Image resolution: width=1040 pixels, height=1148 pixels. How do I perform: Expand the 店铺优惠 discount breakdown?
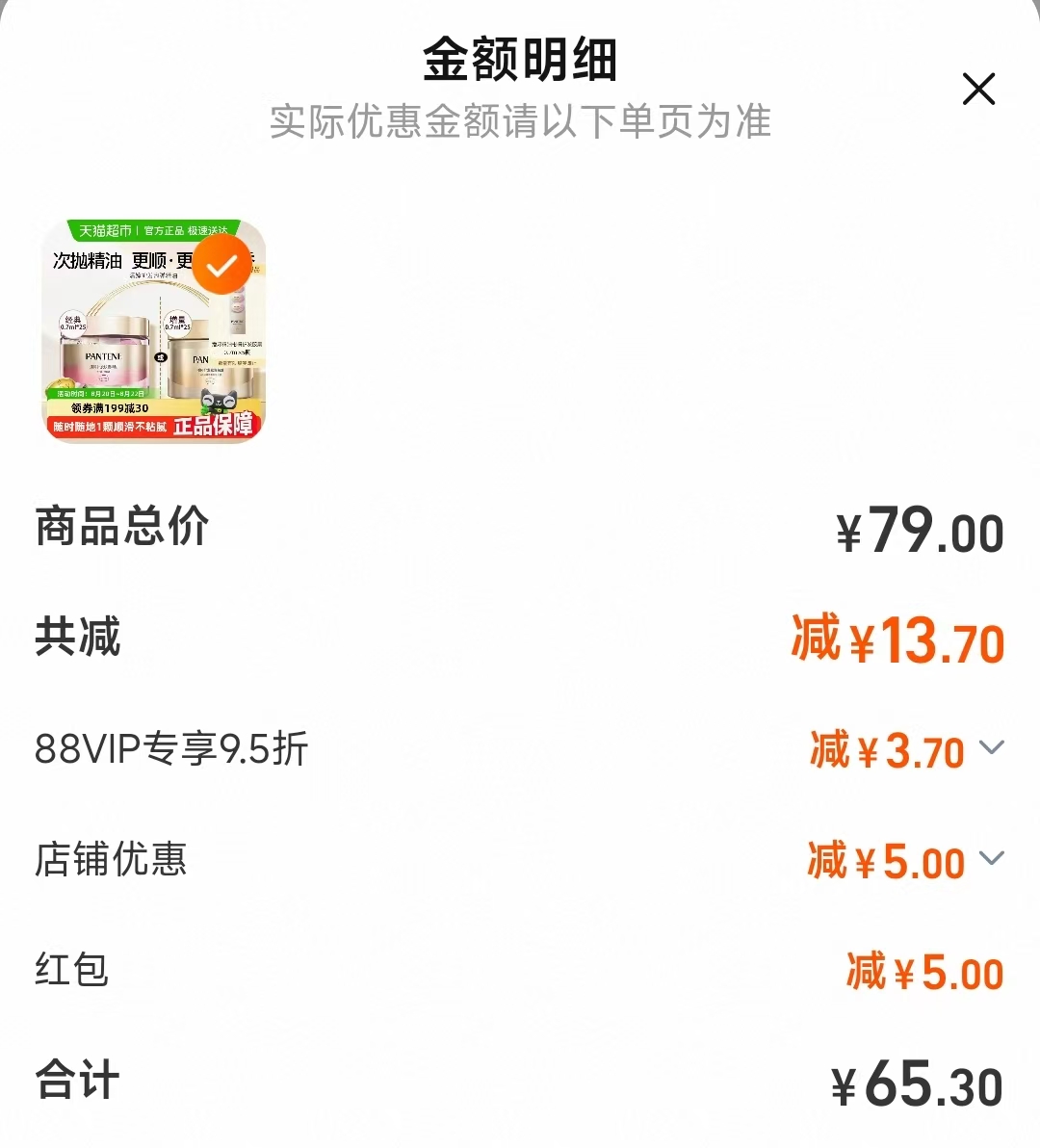pos(992,857)
